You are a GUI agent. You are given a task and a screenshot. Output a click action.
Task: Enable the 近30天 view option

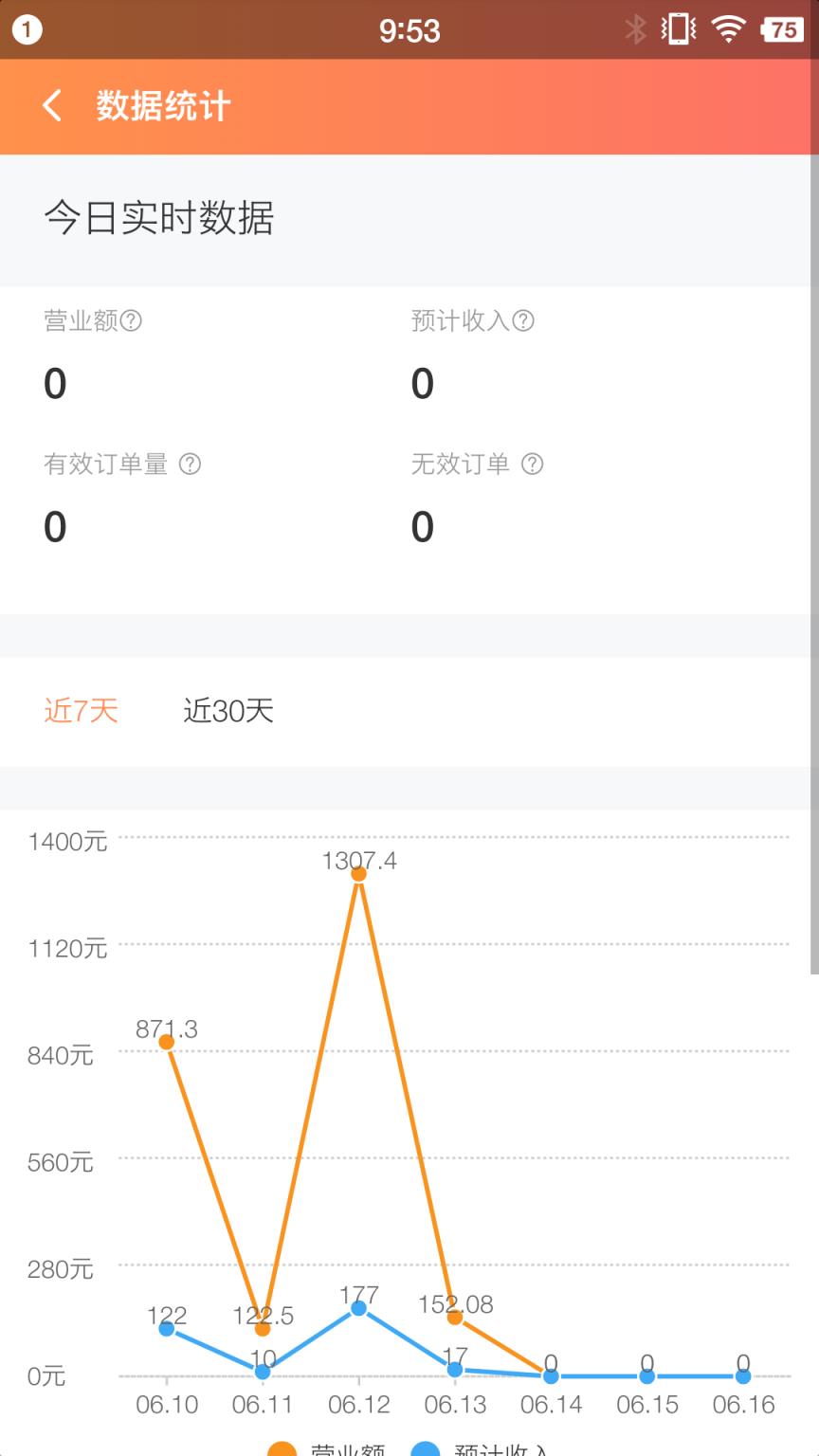[227, 712]
